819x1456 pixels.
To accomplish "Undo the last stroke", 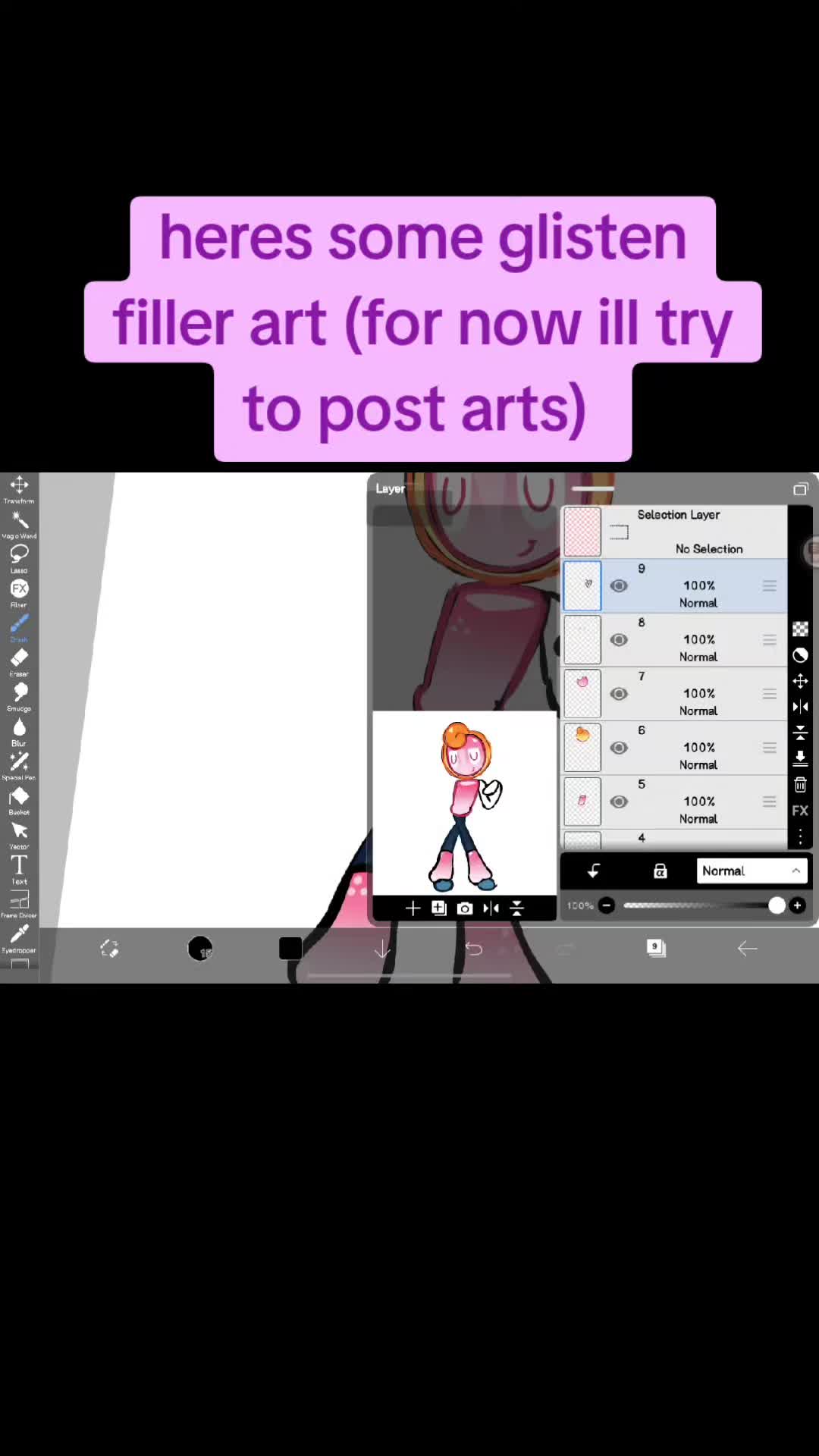I will 474,949.
